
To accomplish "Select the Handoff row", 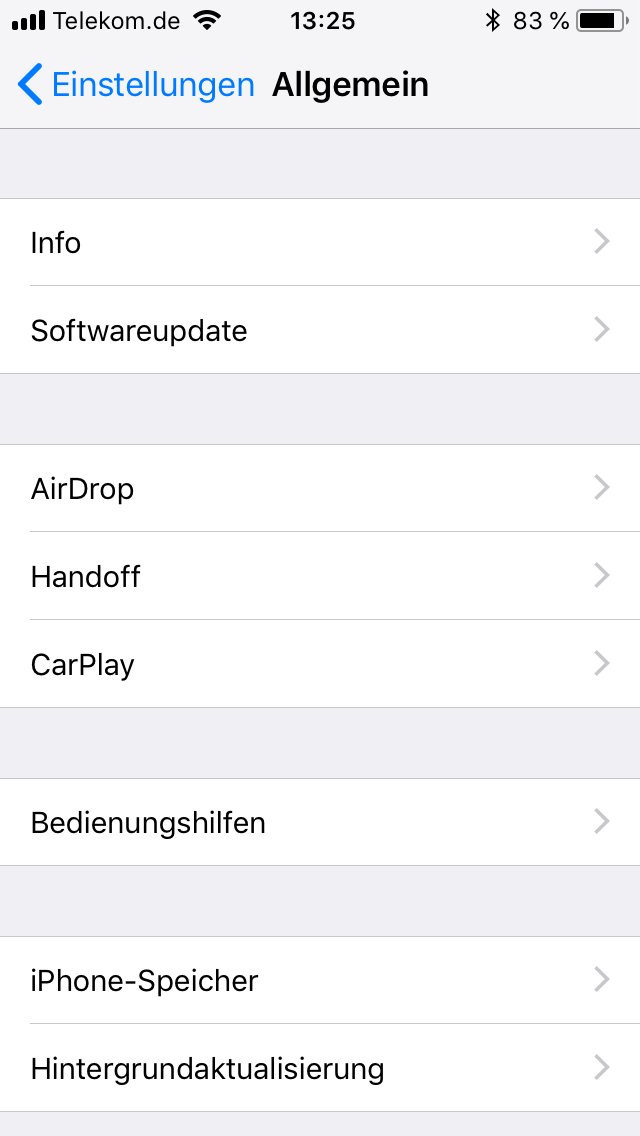I will coord(320,576).
